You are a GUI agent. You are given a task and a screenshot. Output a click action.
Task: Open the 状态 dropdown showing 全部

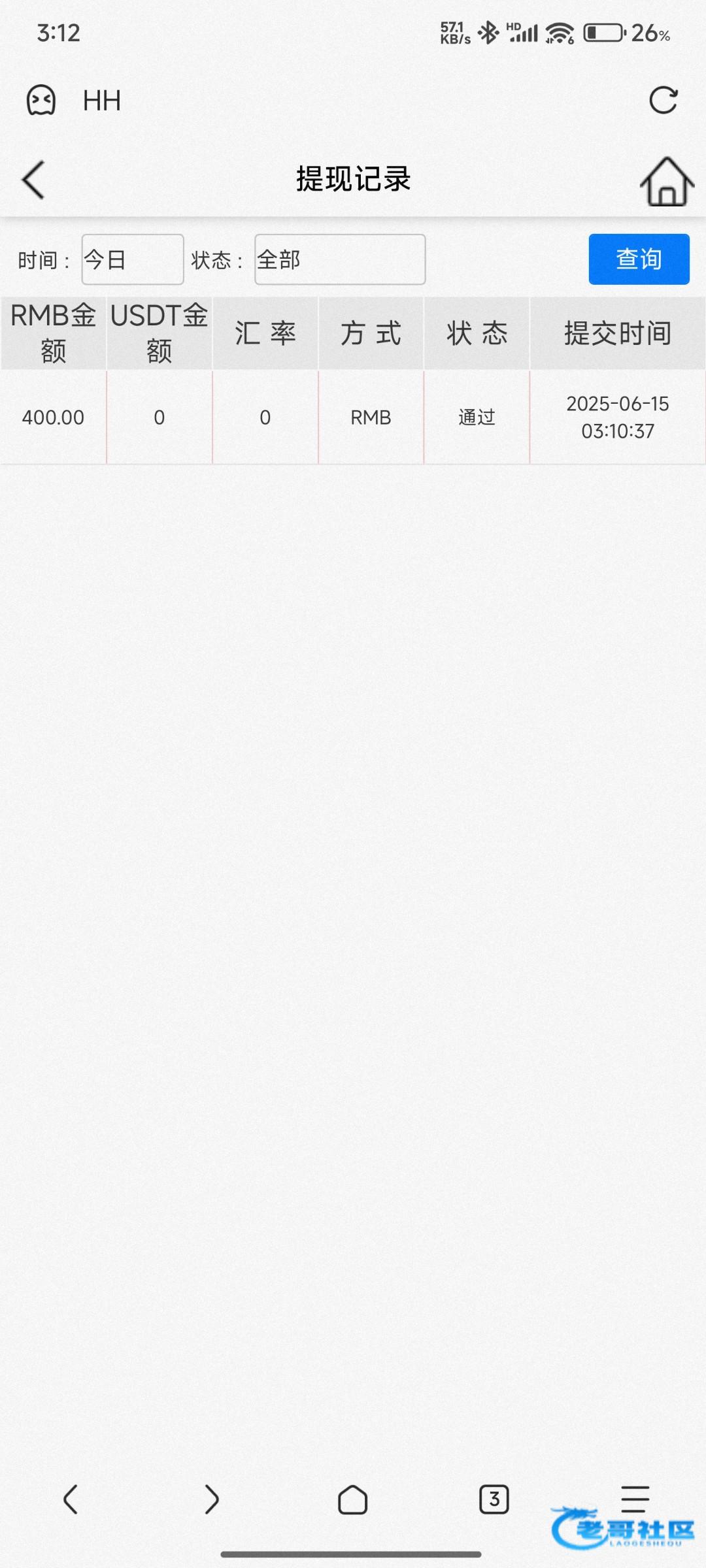(x=340, y=259)
